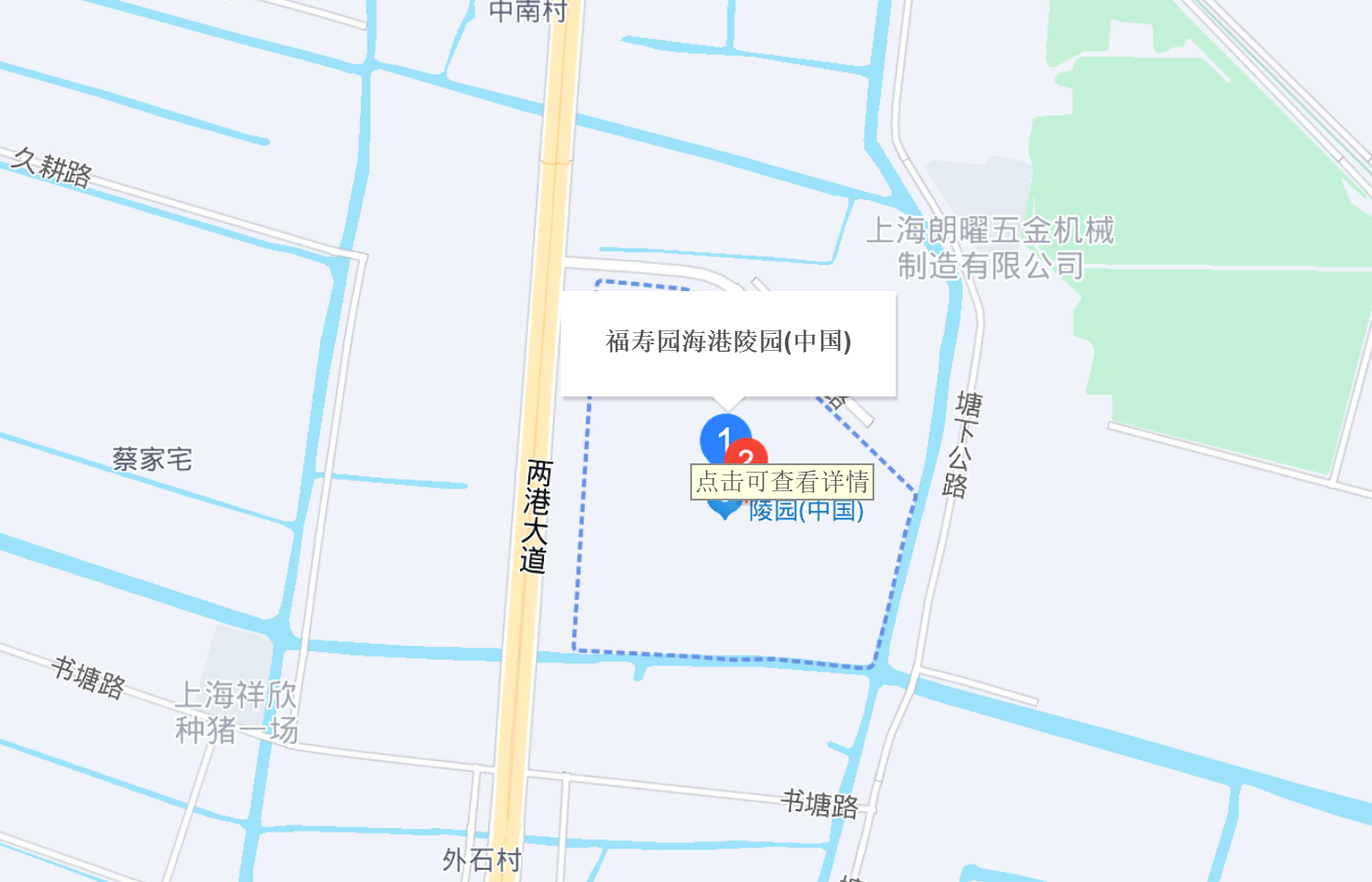Image resolution: width=1372 pixels, height=882 pixels.
Task: Tap the blue map marker numbered 1
Action: [x=720, y=435]
